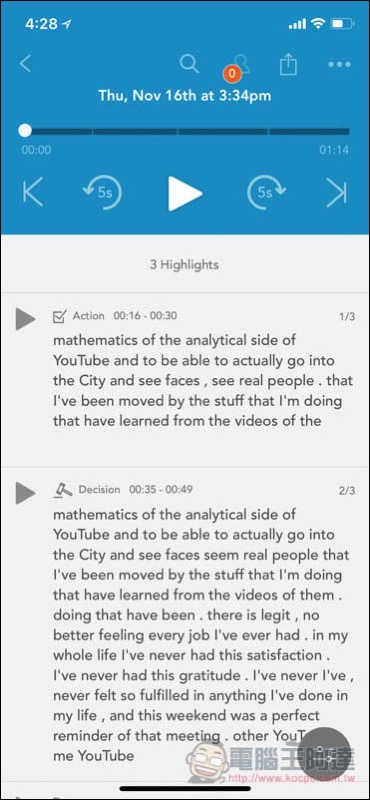Viewport: 370px width, 800px height.
Task: Play the recording
Action: (185, 193)
